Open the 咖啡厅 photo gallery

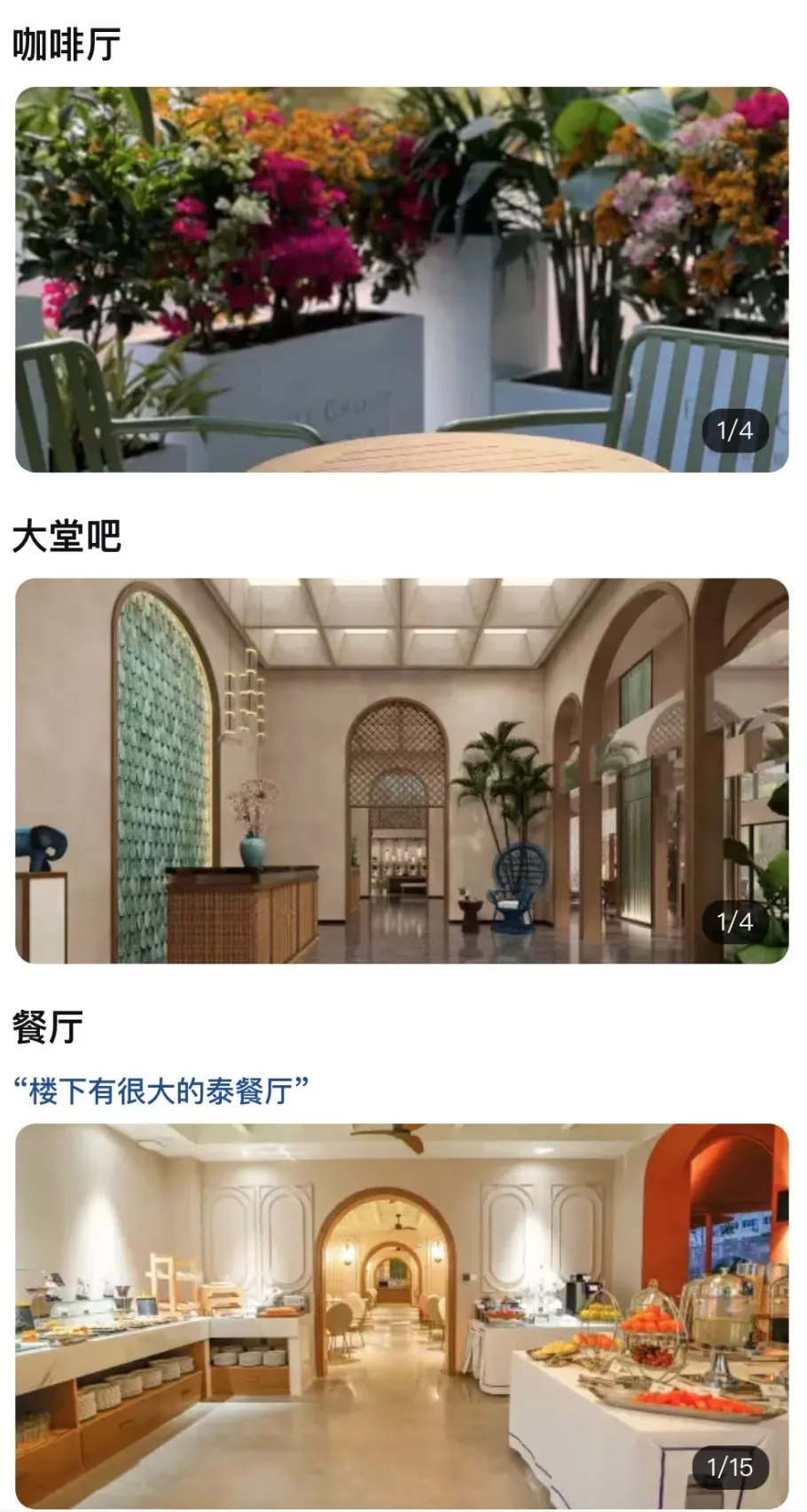point(402,280)
